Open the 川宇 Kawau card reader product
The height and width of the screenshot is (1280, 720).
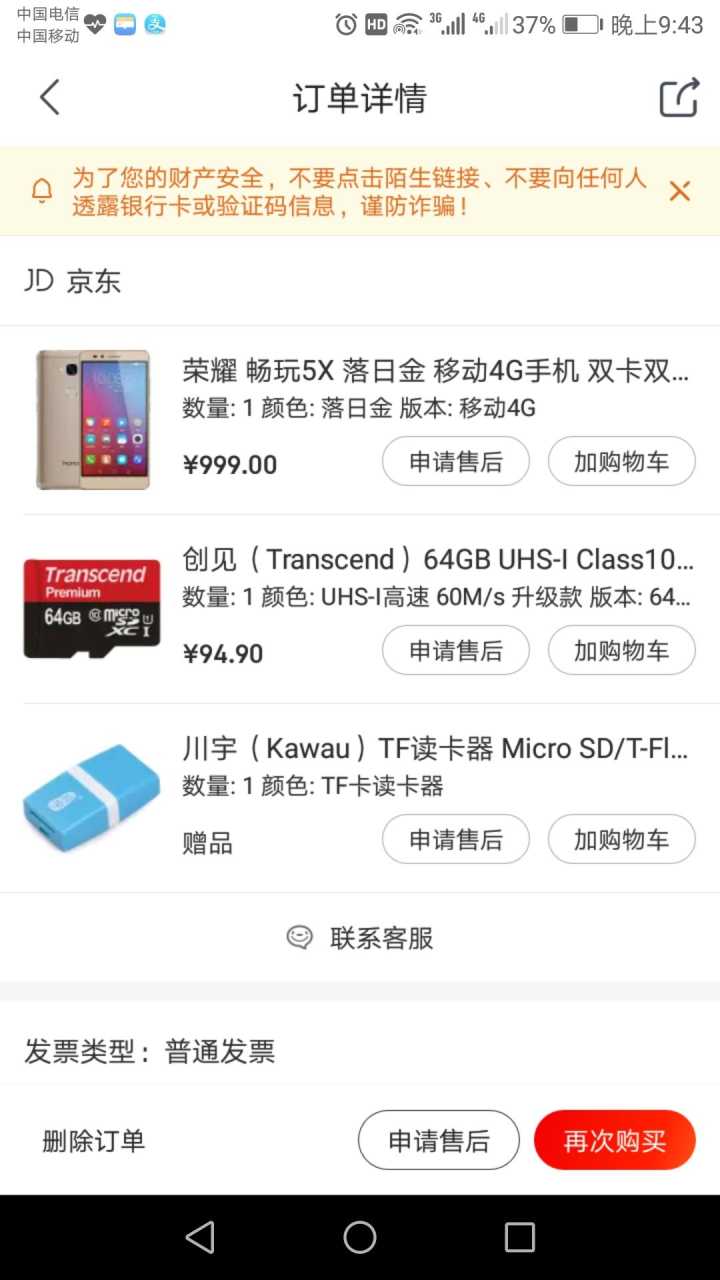(x=435, y=748)
